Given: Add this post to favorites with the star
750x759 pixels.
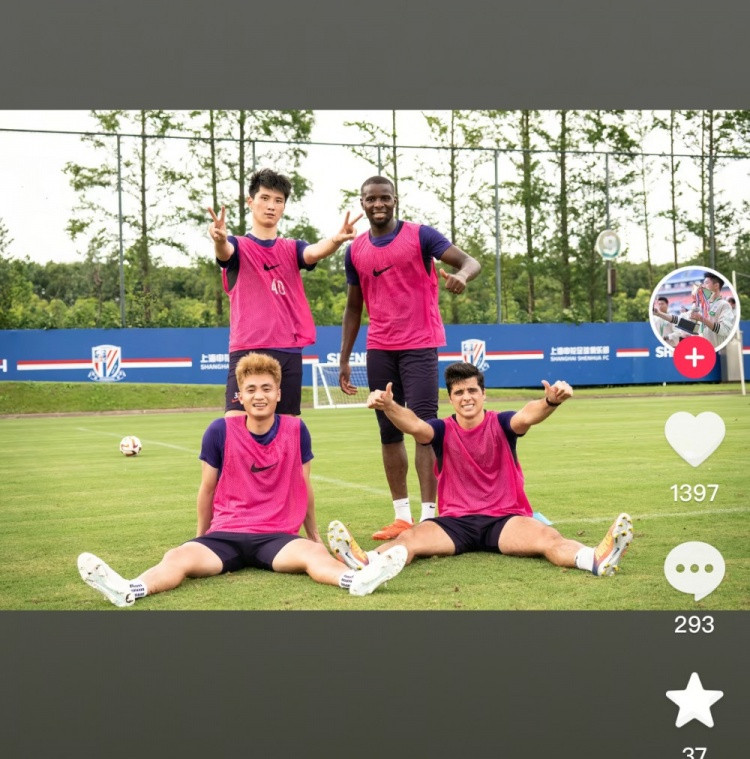Looking at the screenshot, I should 694,701.
